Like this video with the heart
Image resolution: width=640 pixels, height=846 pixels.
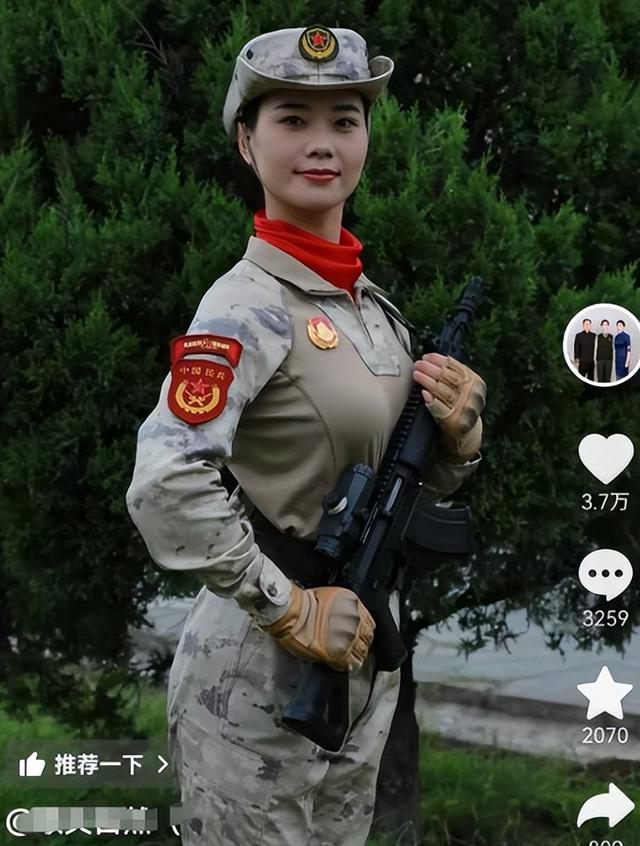coord(605,458)
